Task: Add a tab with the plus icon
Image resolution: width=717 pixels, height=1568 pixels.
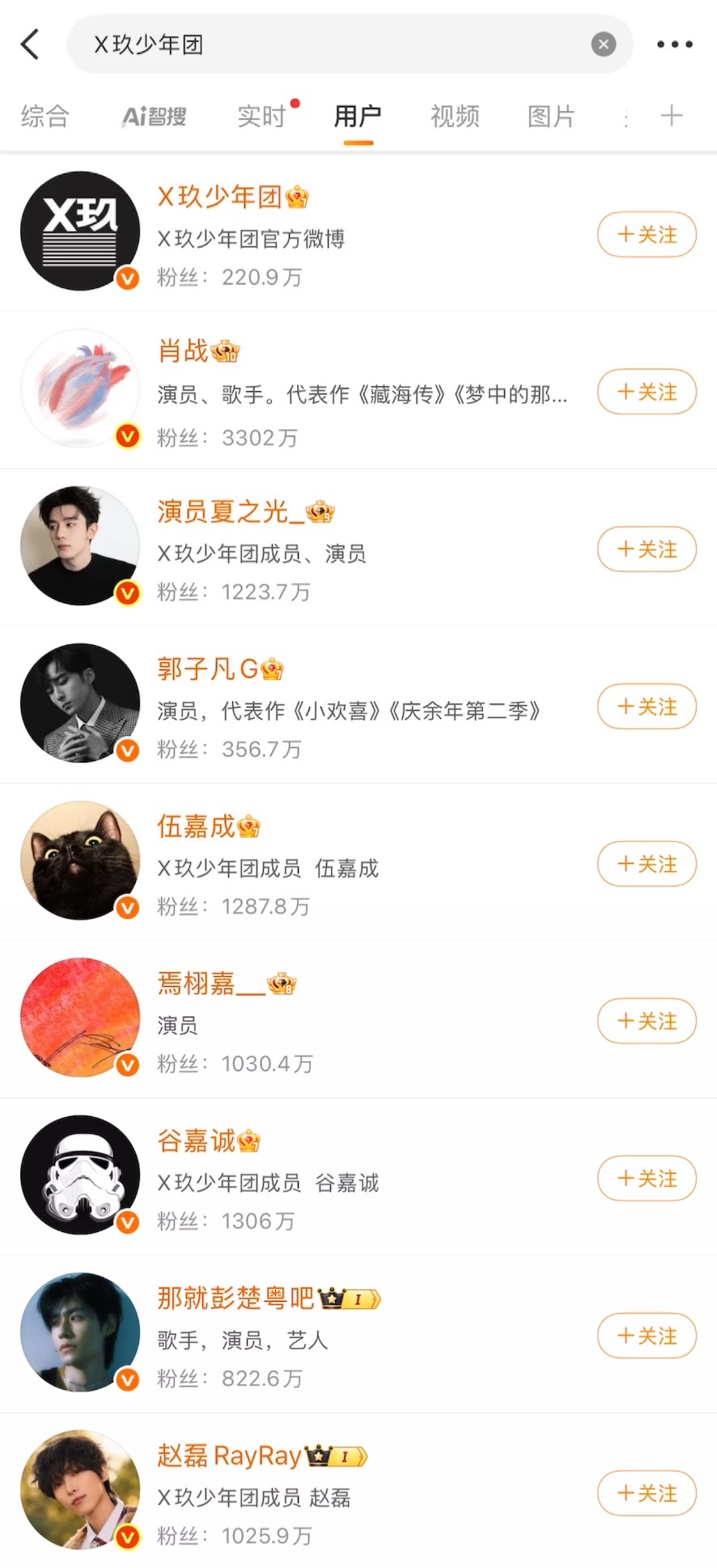Action: pos(672,116)
